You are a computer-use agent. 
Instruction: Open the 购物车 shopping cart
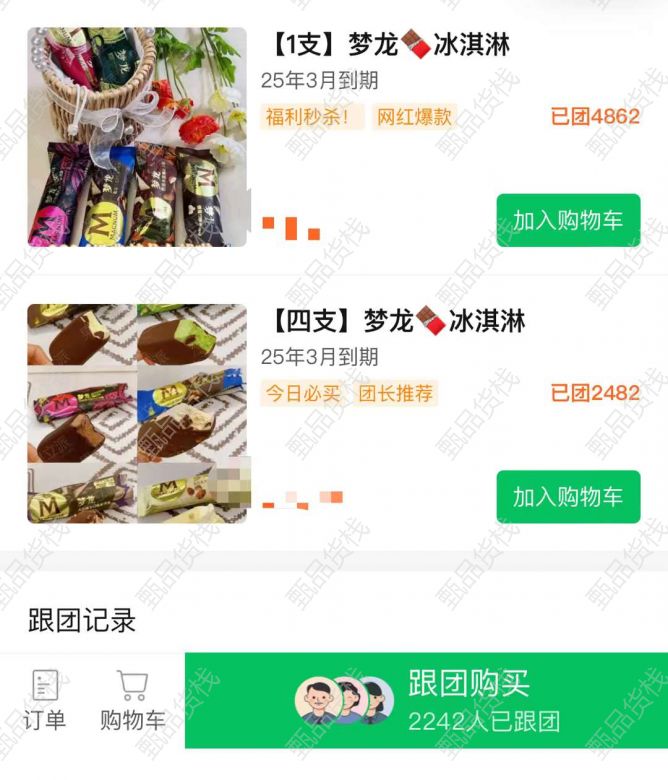click(133, 701)
